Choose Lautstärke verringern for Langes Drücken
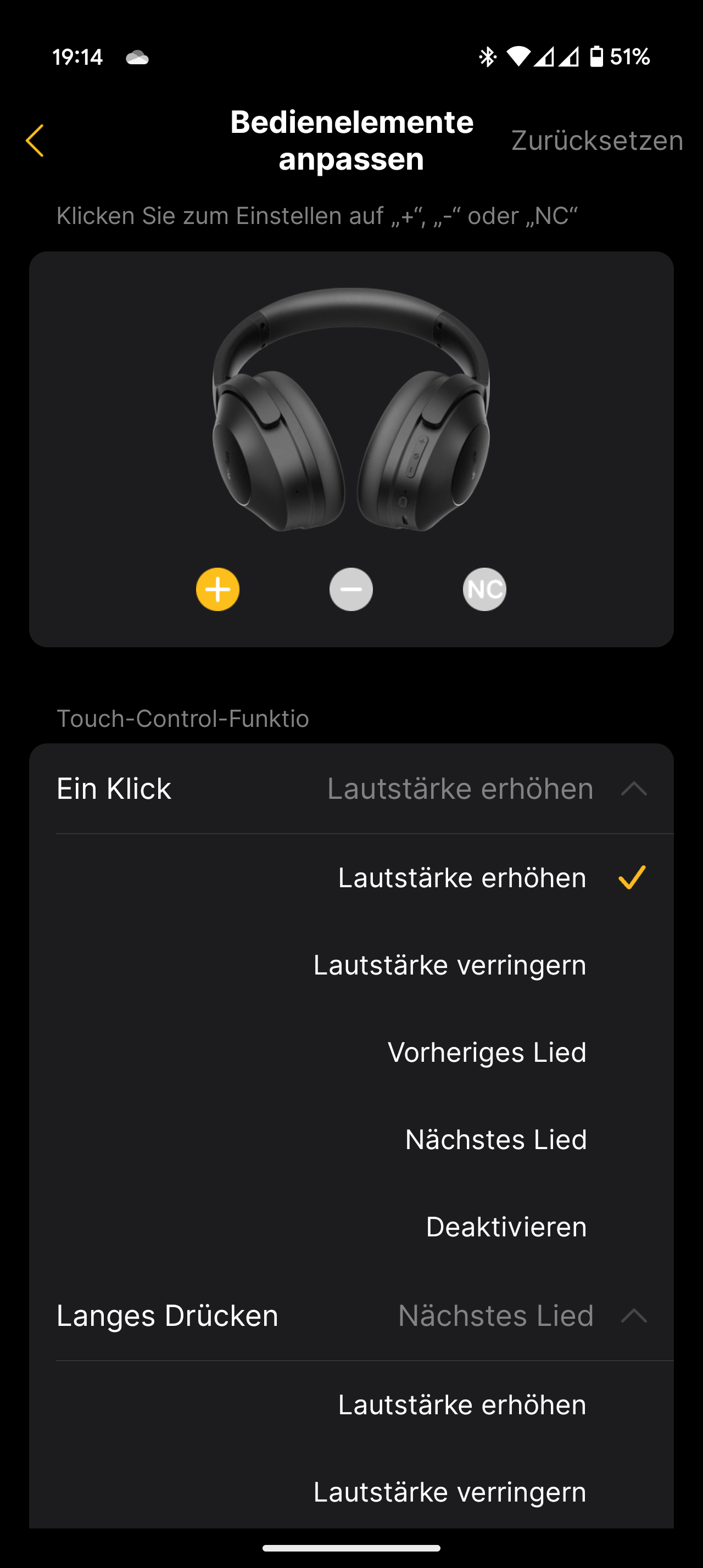 (x=450, y=1492)
